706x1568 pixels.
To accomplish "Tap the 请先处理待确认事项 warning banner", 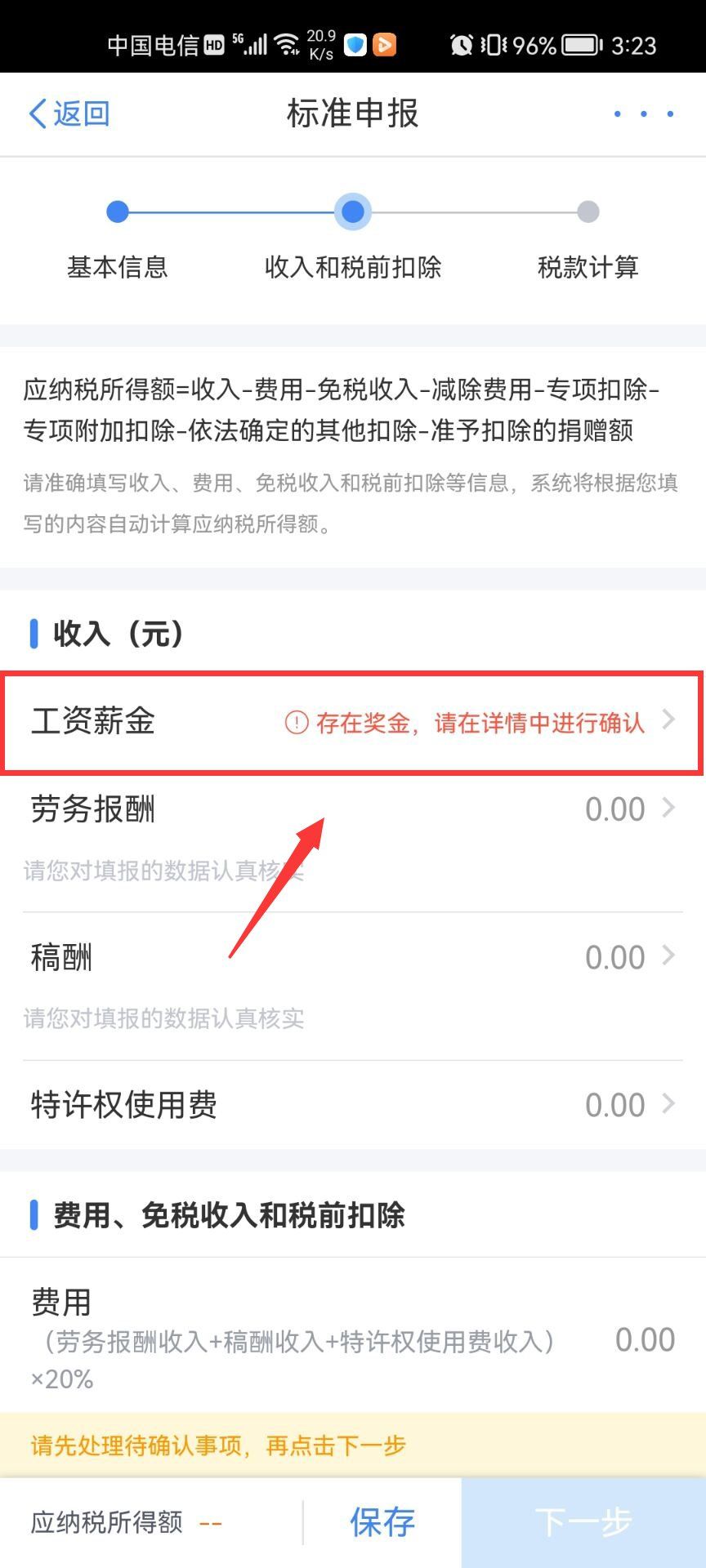I will point(353,1445).
